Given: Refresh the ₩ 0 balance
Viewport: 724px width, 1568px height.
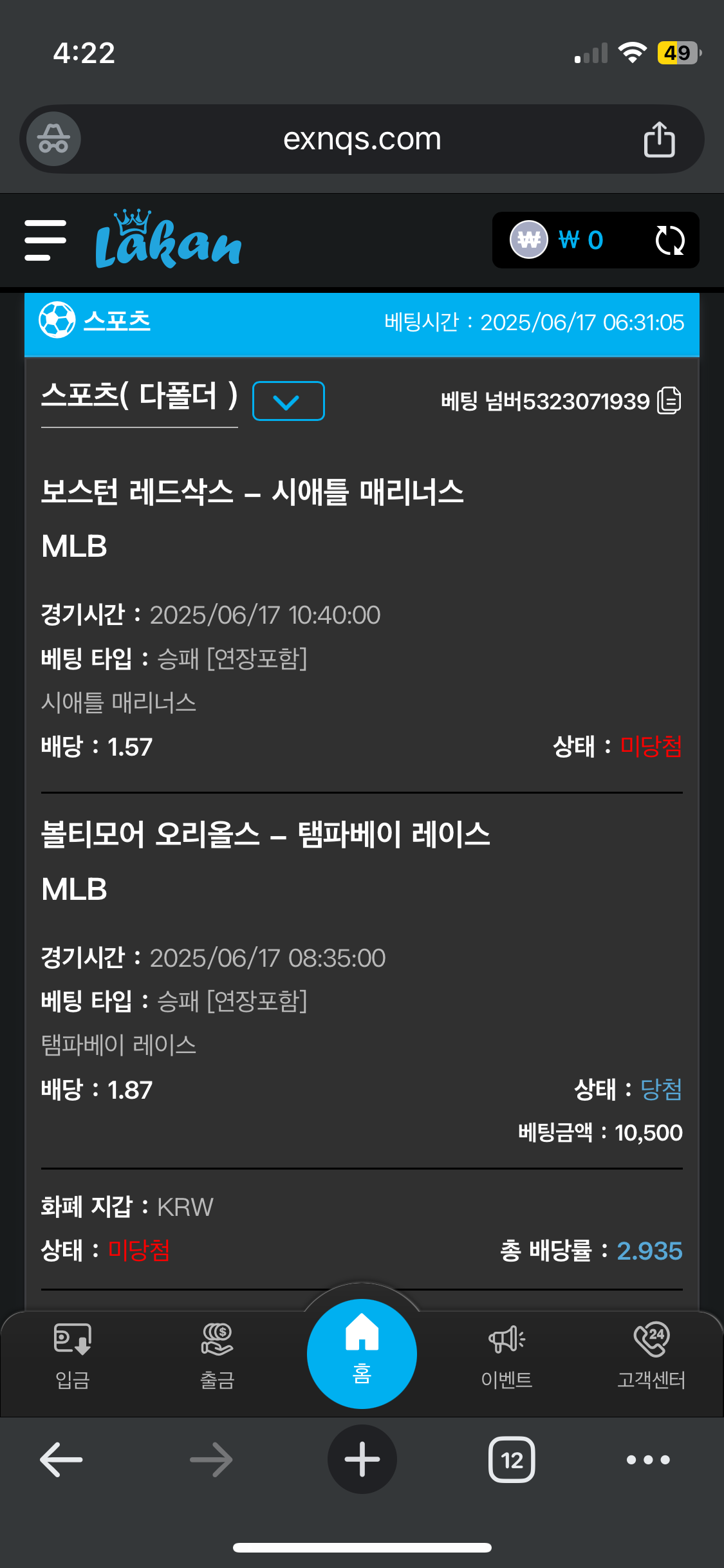Looking at the screenshot, I should [x=669, y=240].
